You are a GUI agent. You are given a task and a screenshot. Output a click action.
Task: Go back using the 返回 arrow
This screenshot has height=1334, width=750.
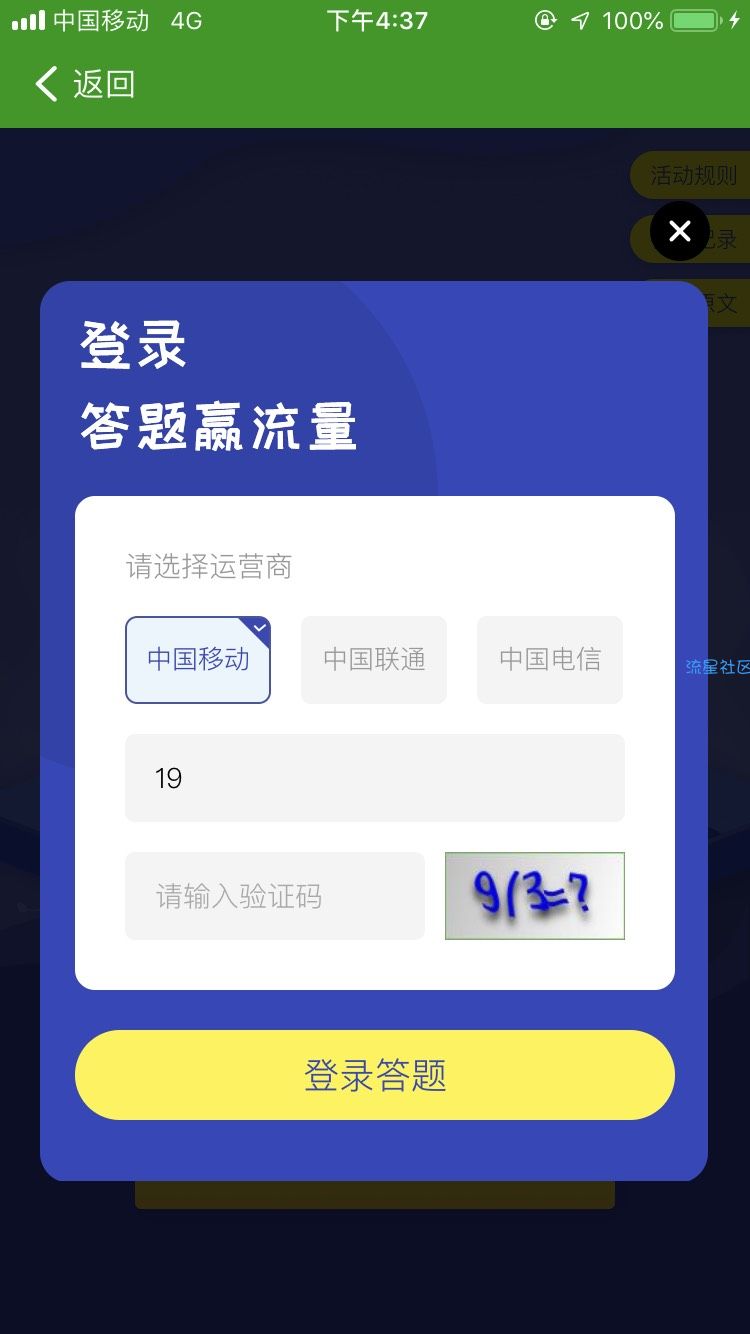coord(84,84)
